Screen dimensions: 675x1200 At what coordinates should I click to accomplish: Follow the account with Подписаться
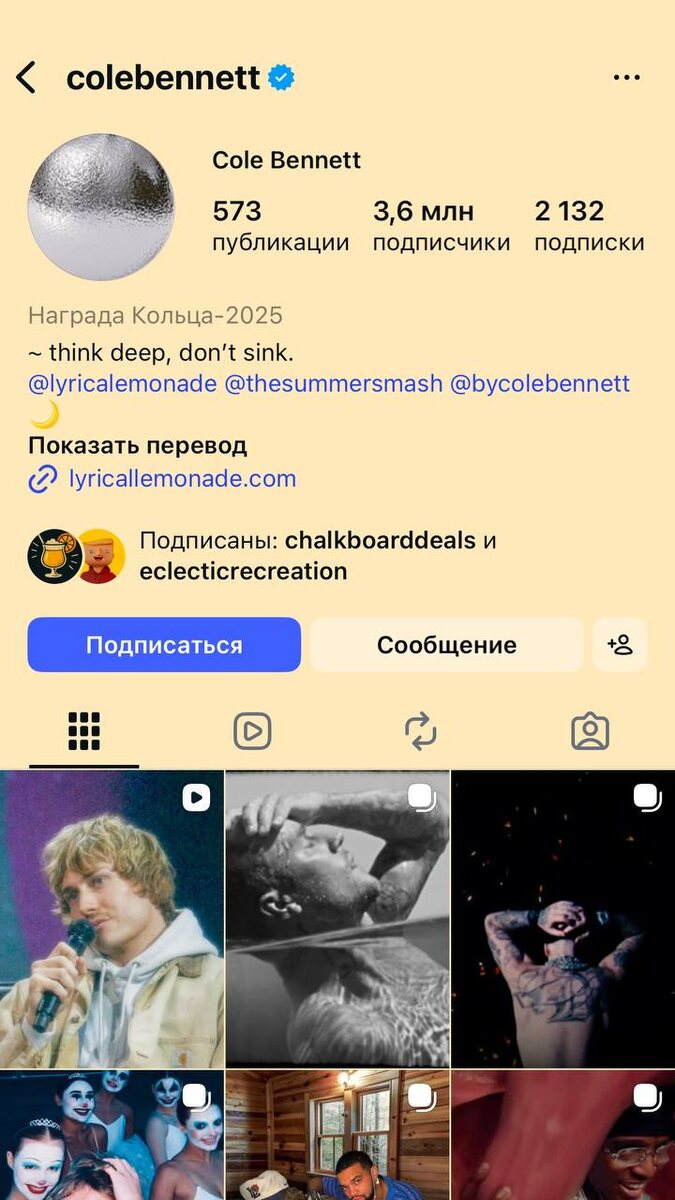[x=164, y=645]
